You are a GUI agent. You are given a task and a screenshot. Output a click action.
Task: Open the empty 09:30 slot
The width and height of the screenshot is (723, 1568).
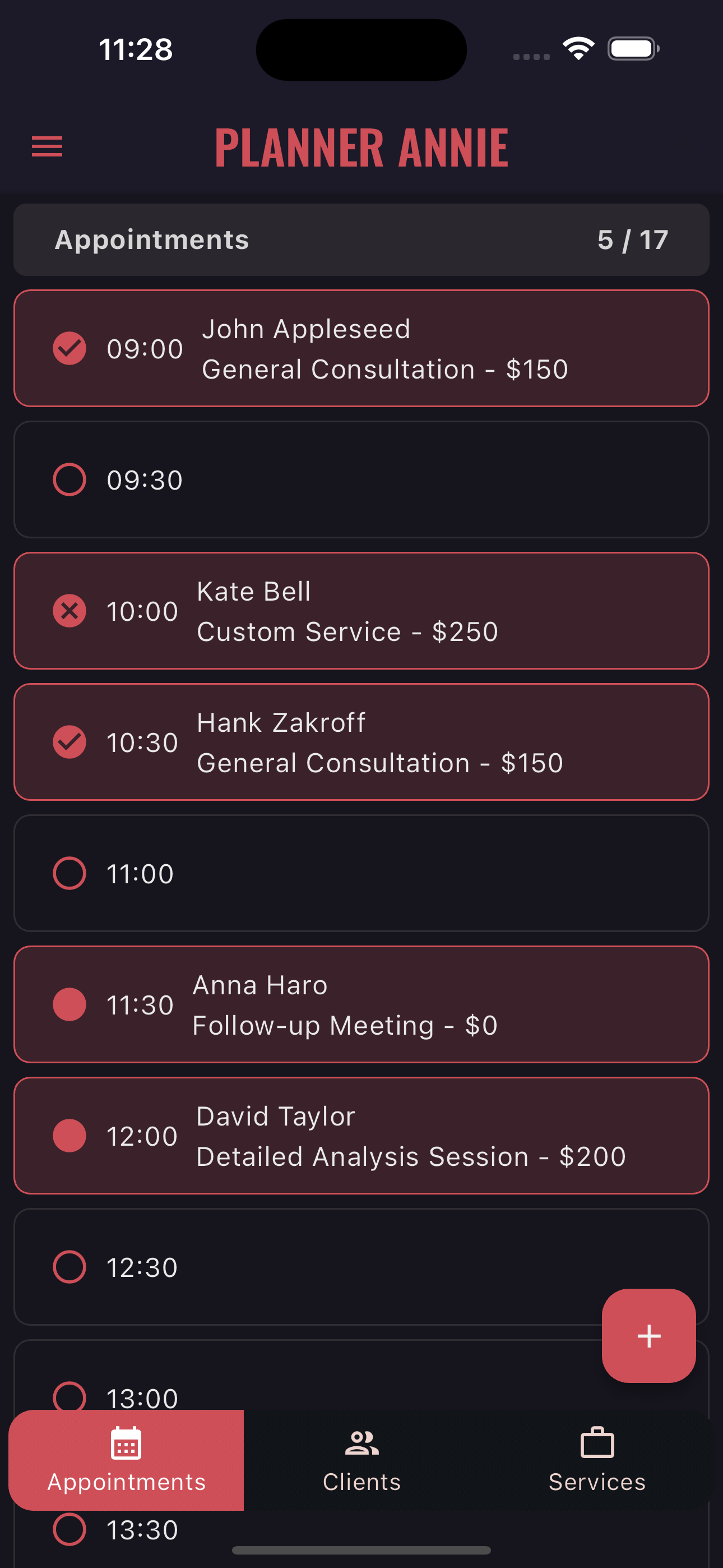[361, 479]
